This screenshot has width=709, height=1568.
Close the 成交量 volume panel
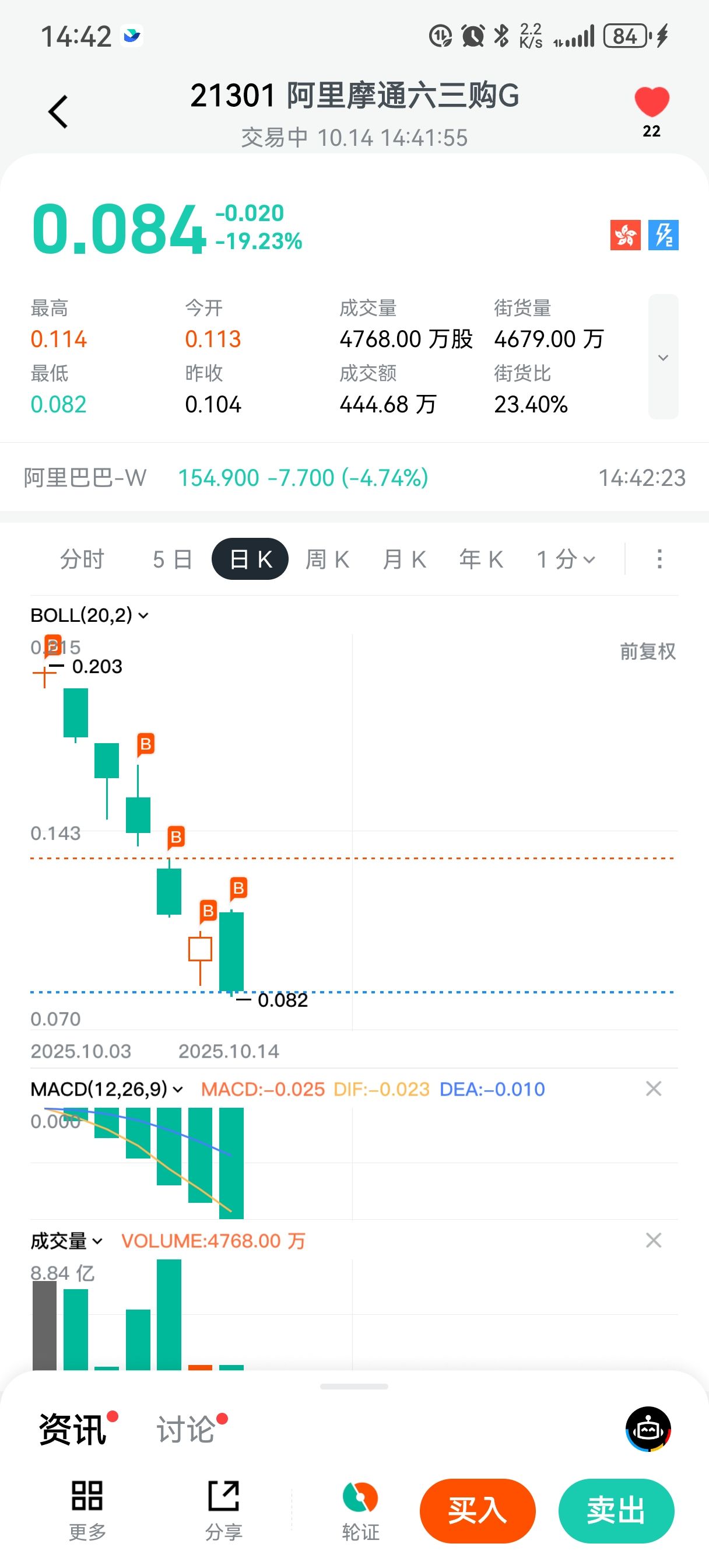(653, 1240)
